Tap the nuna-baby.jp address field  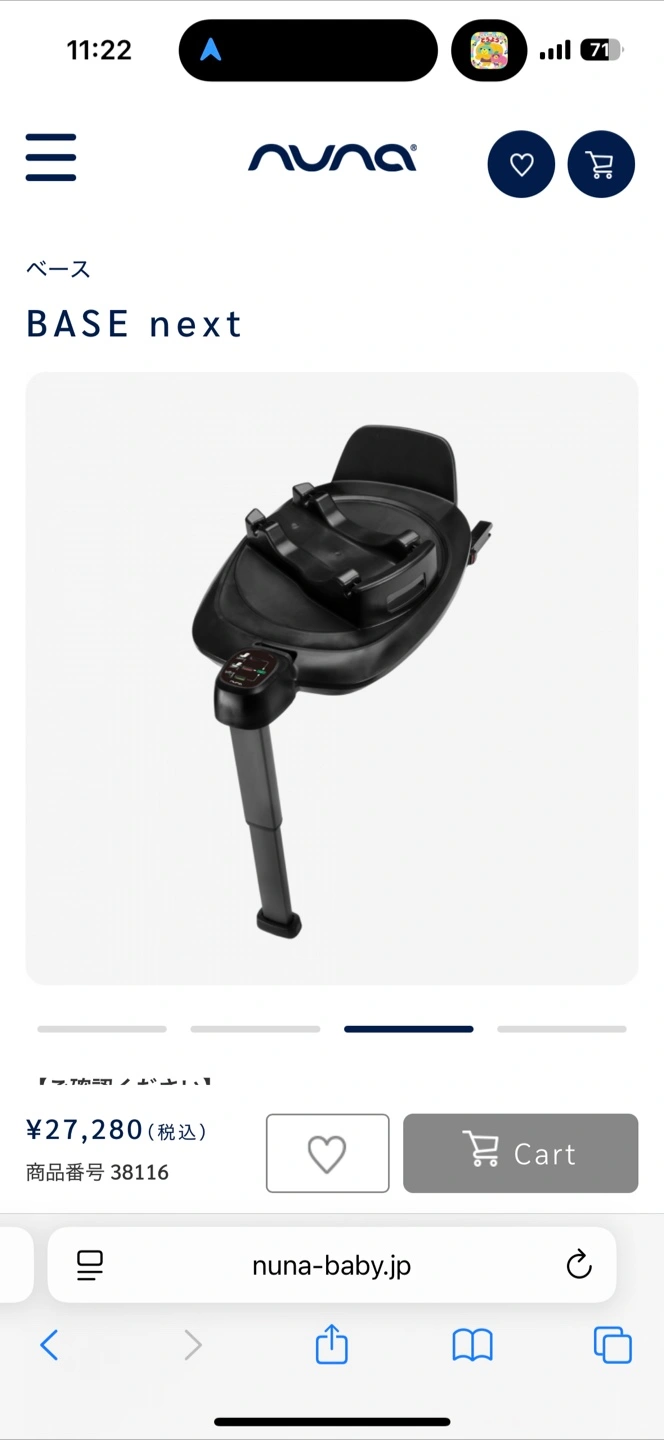[332, 1265]
